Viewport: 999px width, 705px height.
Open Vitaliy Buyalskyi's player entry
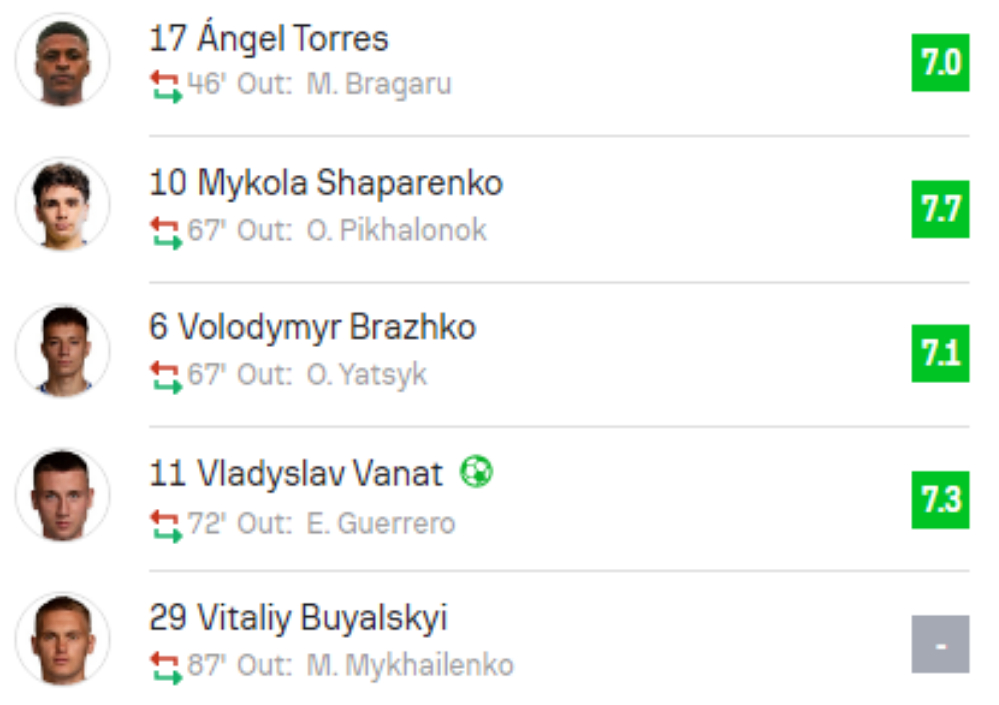pos(298,618)
